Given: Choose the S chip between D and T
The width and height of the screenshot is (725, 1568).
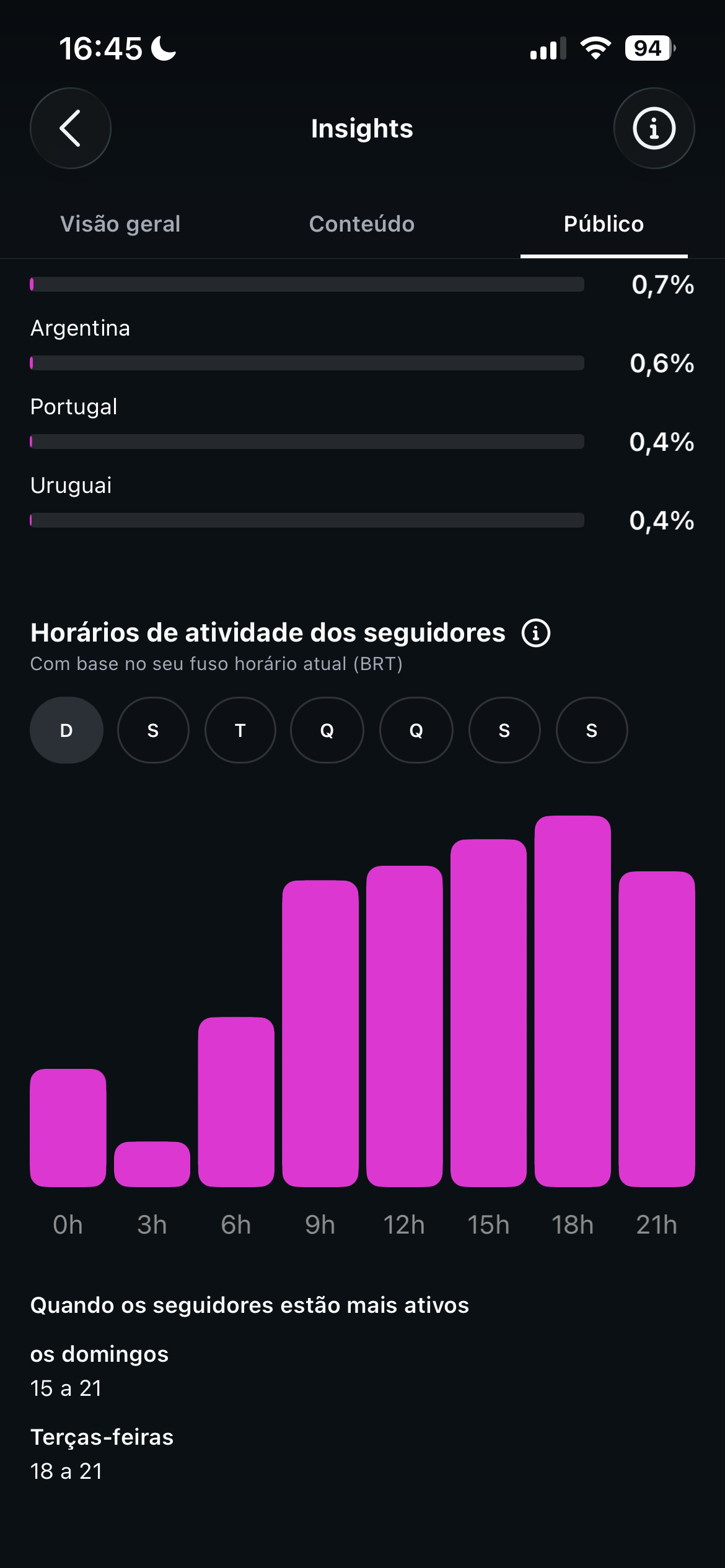Looking at the screenshot, I should pyautogui.click(x=153, y=730).
